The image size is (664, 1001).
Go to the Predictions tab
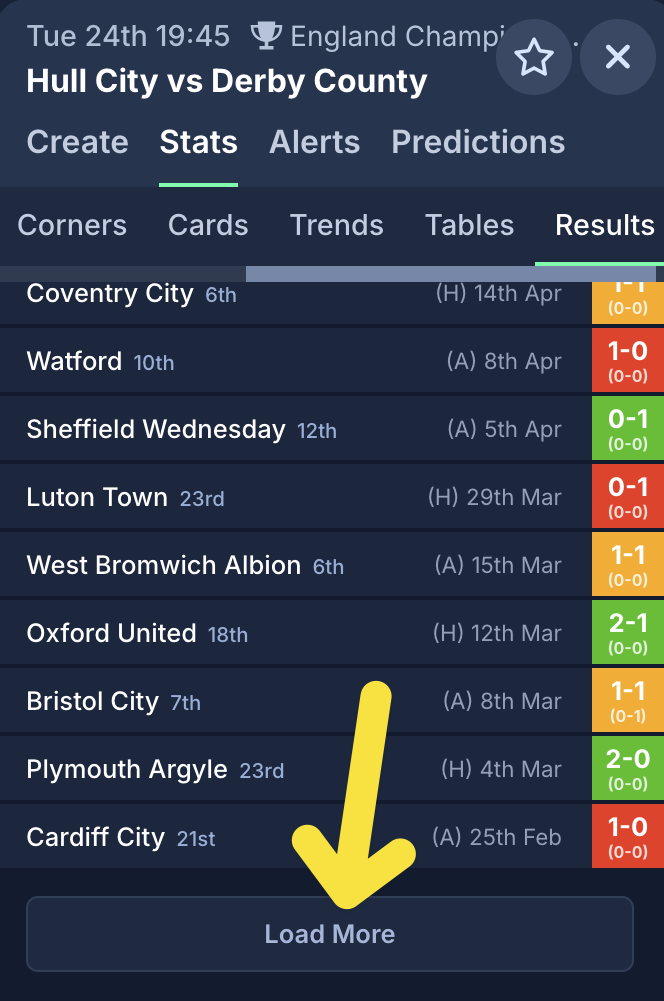478,142
